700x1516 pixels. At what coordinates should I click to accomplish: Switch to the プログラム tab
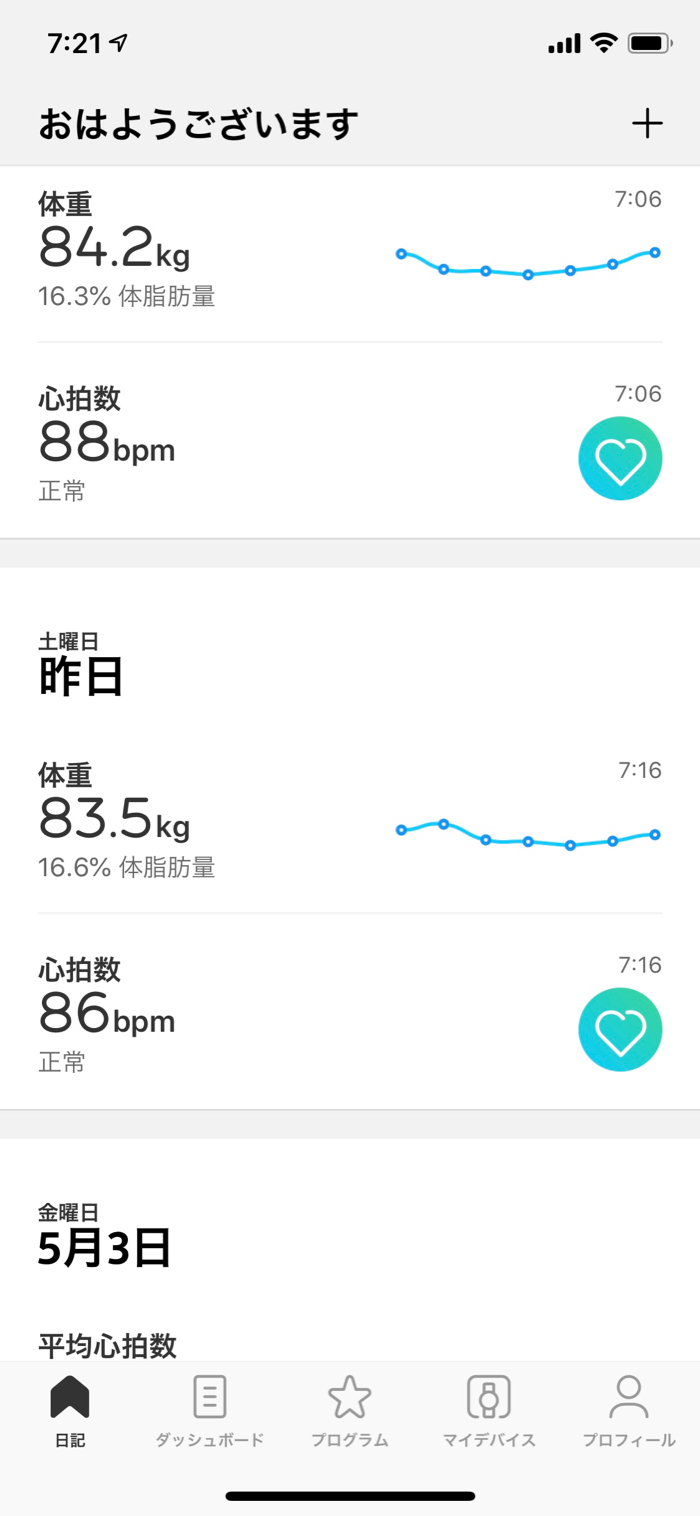point(350,1412)
